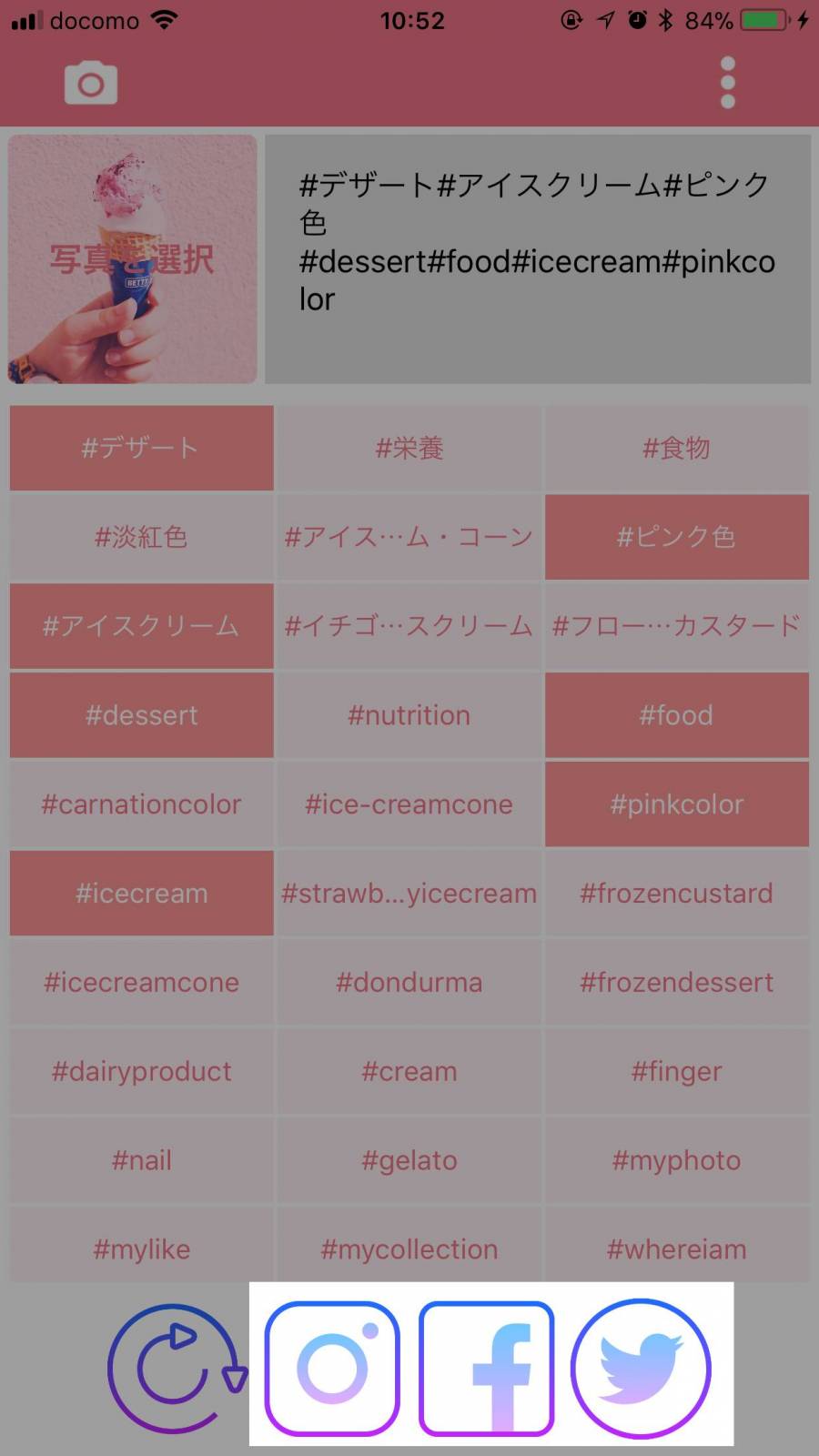Select the #nutrition hashtag
Viewport: 819px width, 1456px height.
(x=409, y=715)
